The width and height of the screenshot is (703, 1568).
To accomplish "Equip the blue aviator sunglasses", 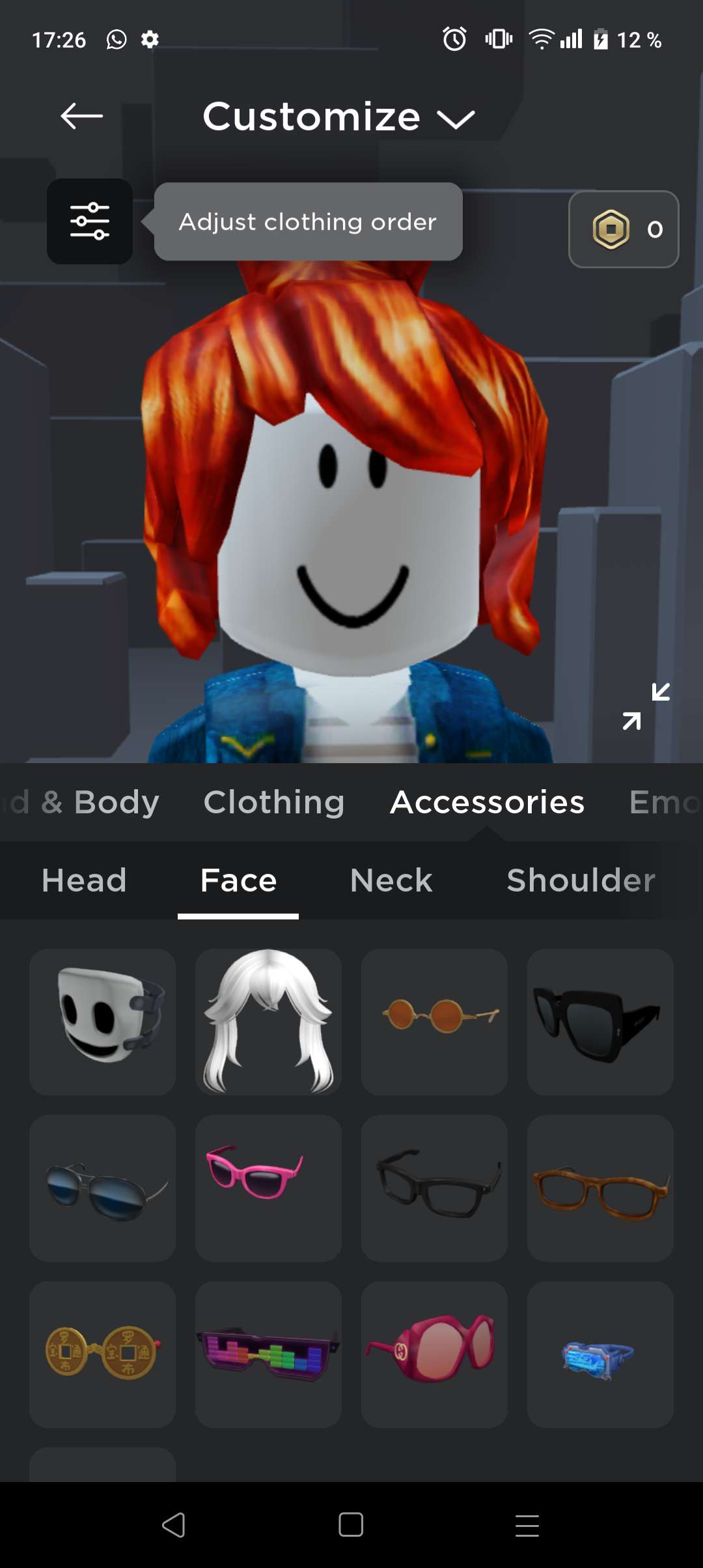I will click(103, 1188).
